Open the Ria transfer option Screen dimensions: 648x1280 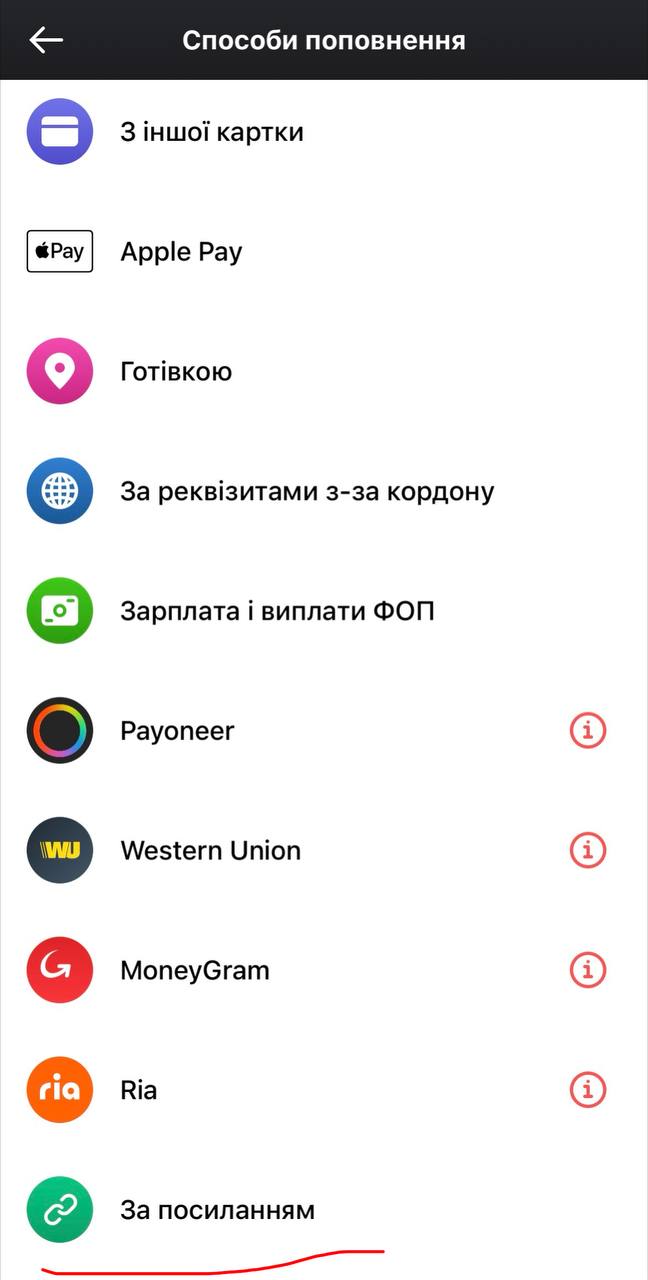[139, 1090]
